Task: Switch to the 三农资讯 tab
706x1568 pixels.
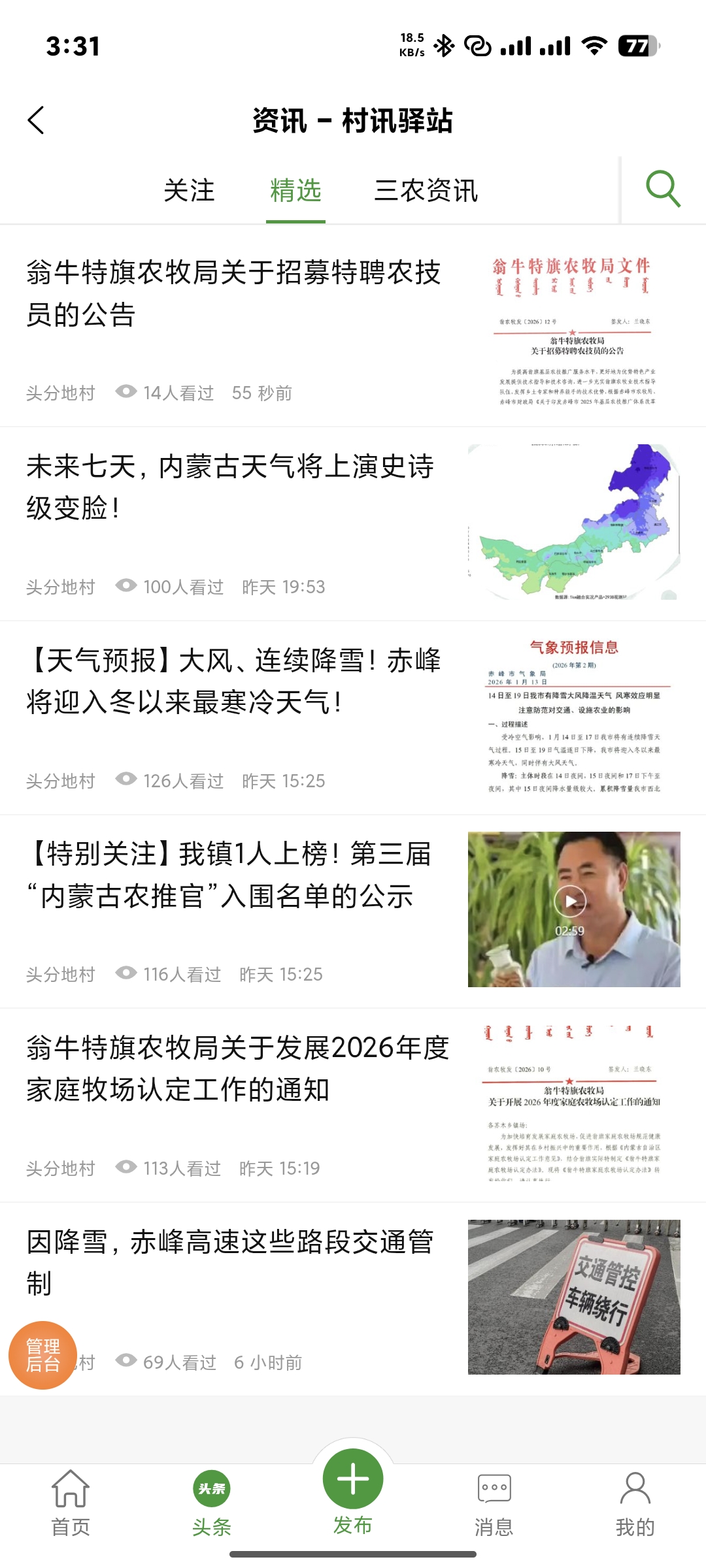Action: click(x=428, y=190)
